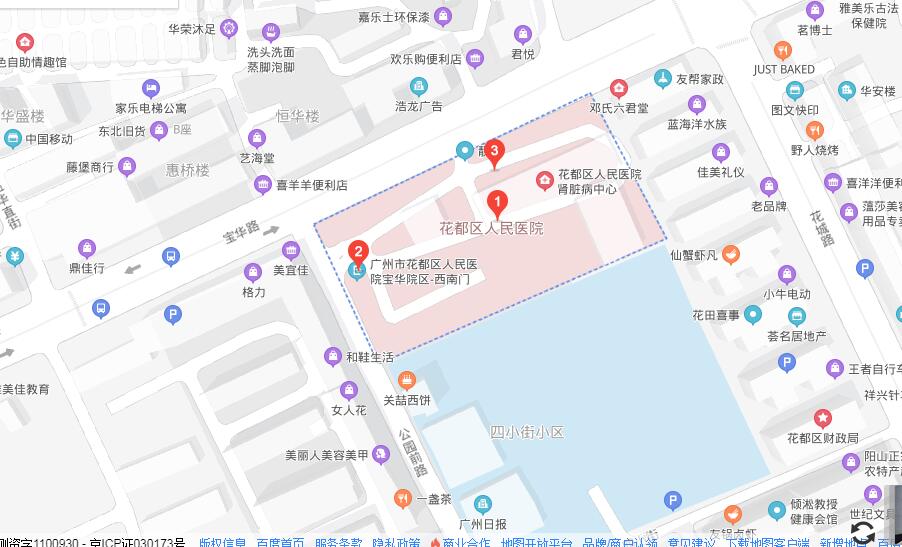The width and height of the screenshot is (902, 547).
Task: Open the 仙蟹虾凡 restaurant POI
Action: click(731, 255)
